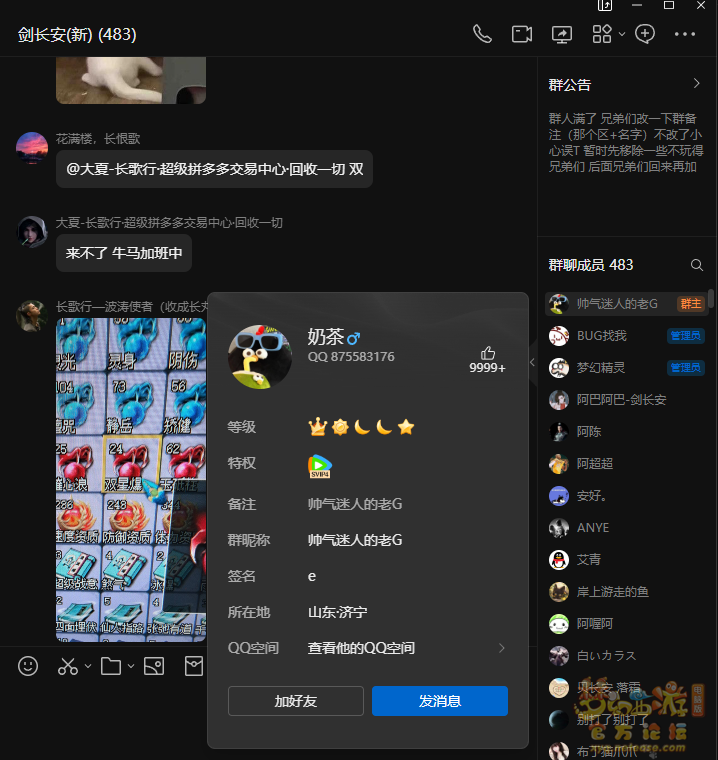
Task: Open the overflow menu with three dots
Action: (684, 34)
